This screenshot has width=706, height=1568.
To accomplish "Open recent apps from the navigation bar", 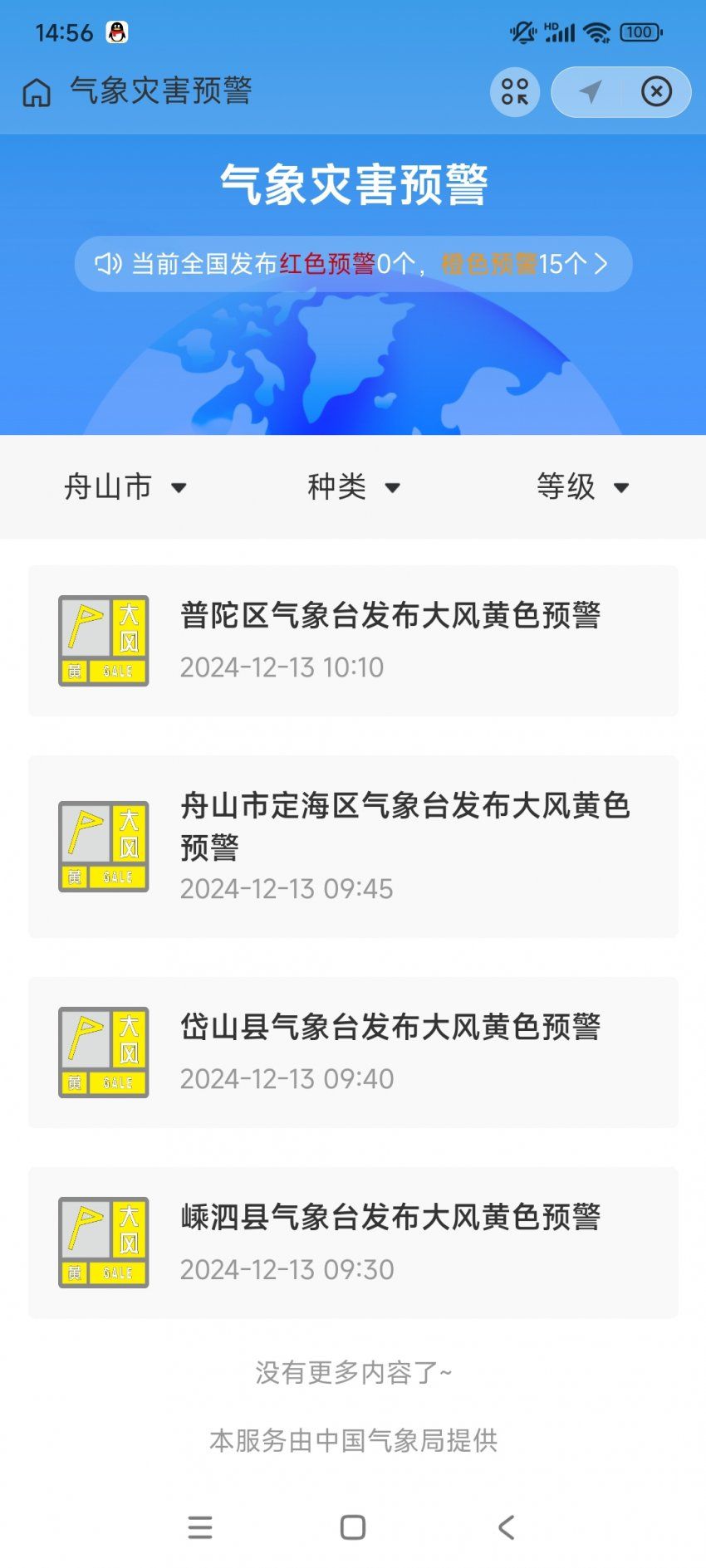I will [200, 1527].
